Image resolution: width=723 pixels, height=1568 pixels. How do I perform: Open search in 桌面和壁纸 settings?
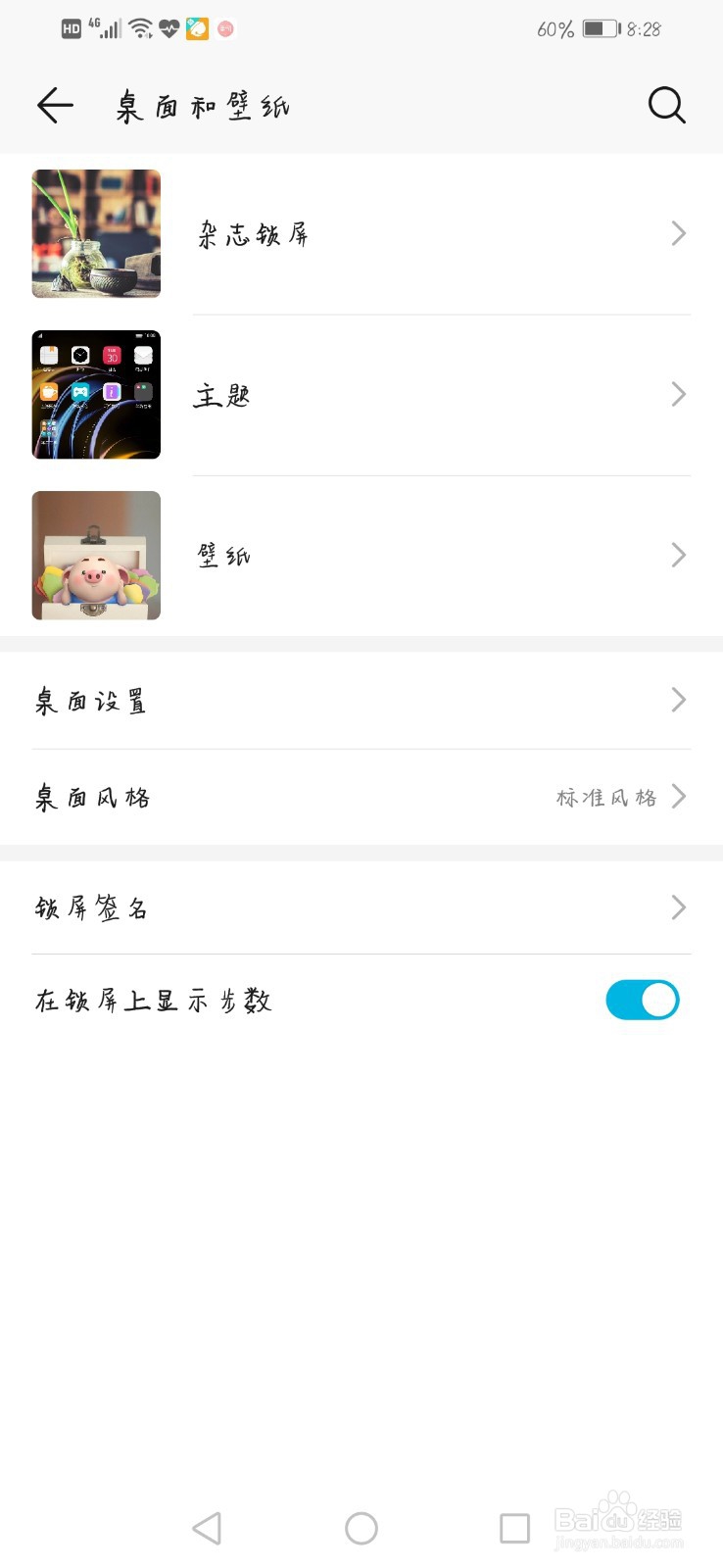666,105
